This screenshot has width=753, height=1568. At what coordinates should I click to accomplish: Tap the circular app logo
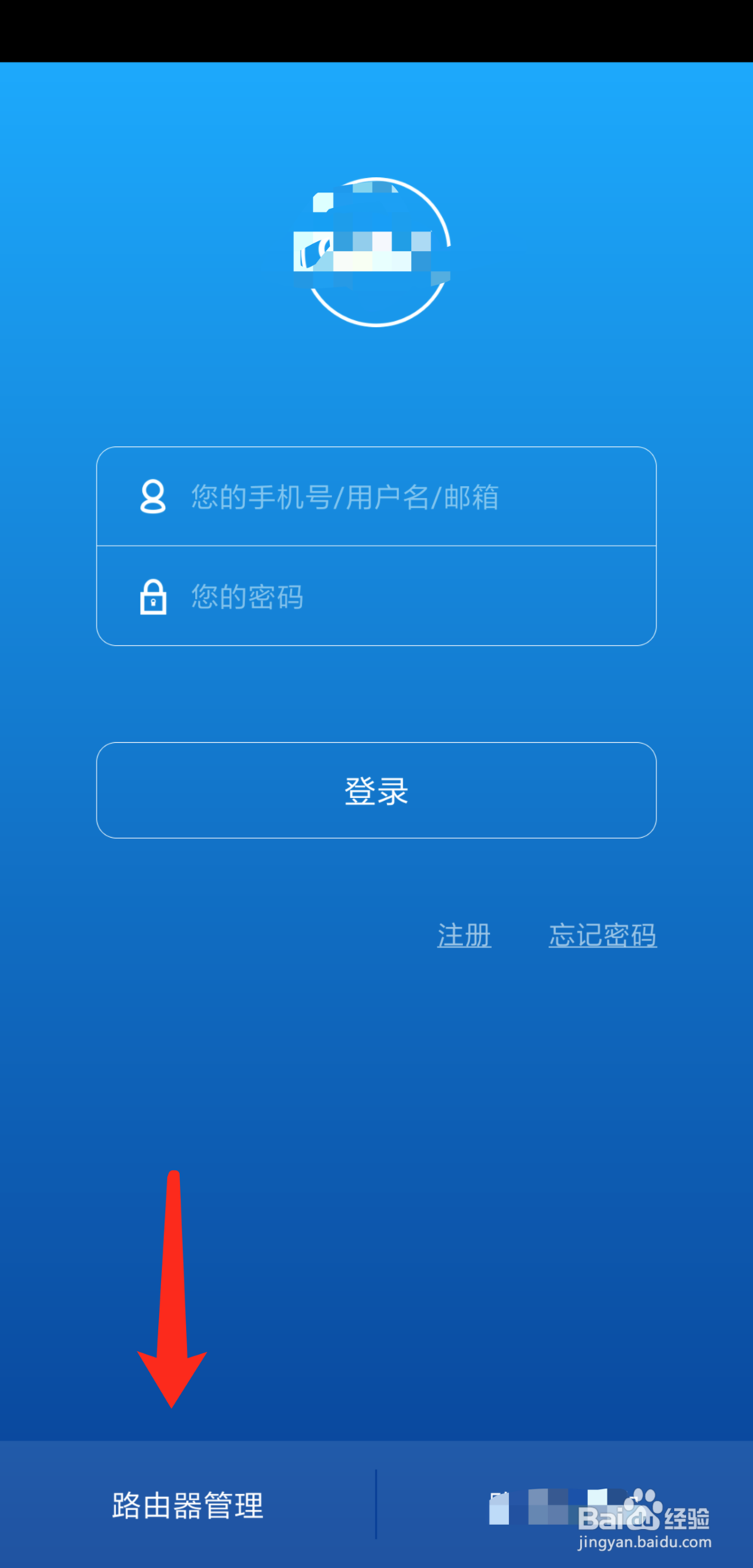click(x=376, y=249)
